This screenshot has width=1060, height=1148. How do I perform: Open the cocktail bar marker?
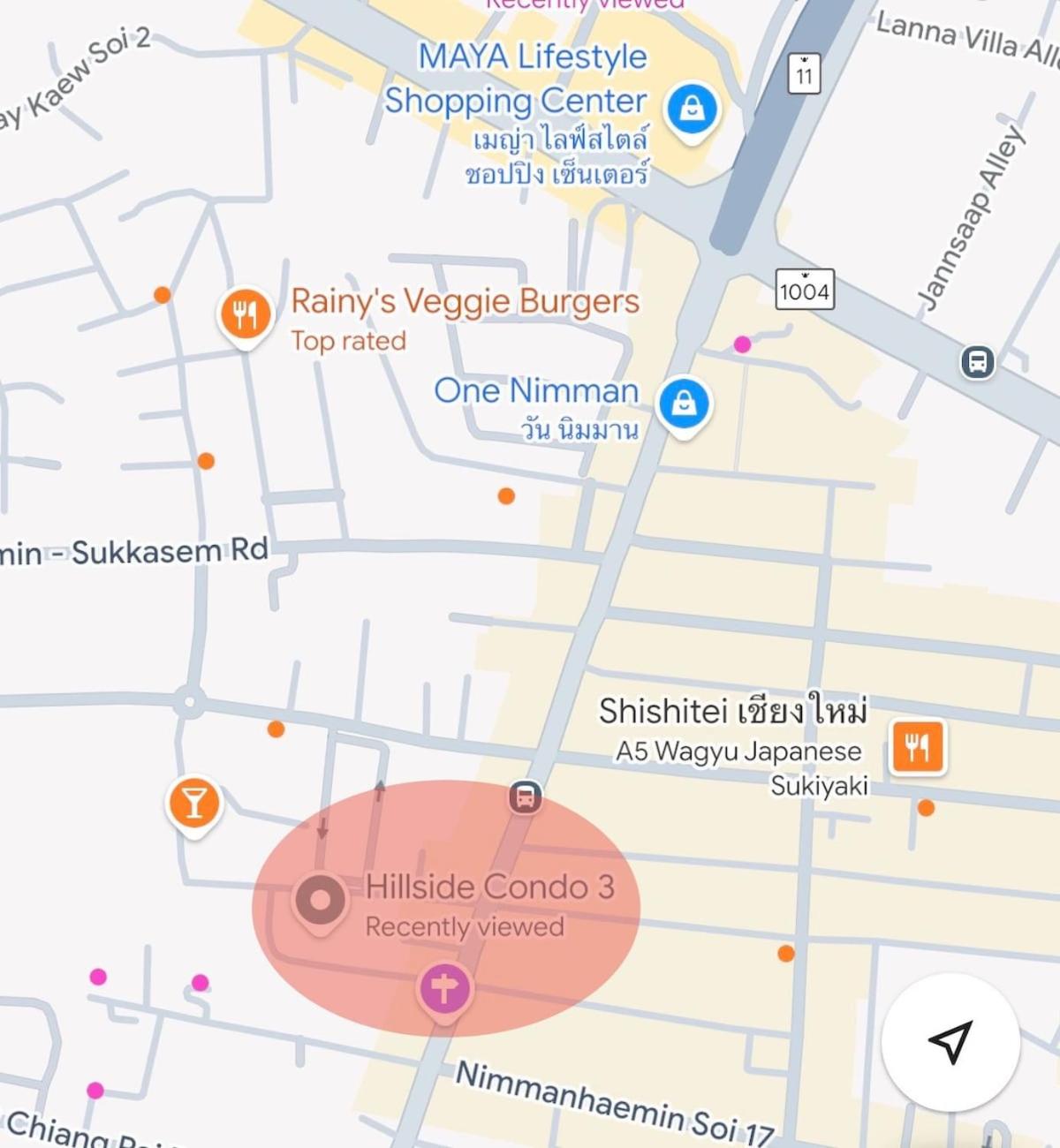click(x=193, y=804)
